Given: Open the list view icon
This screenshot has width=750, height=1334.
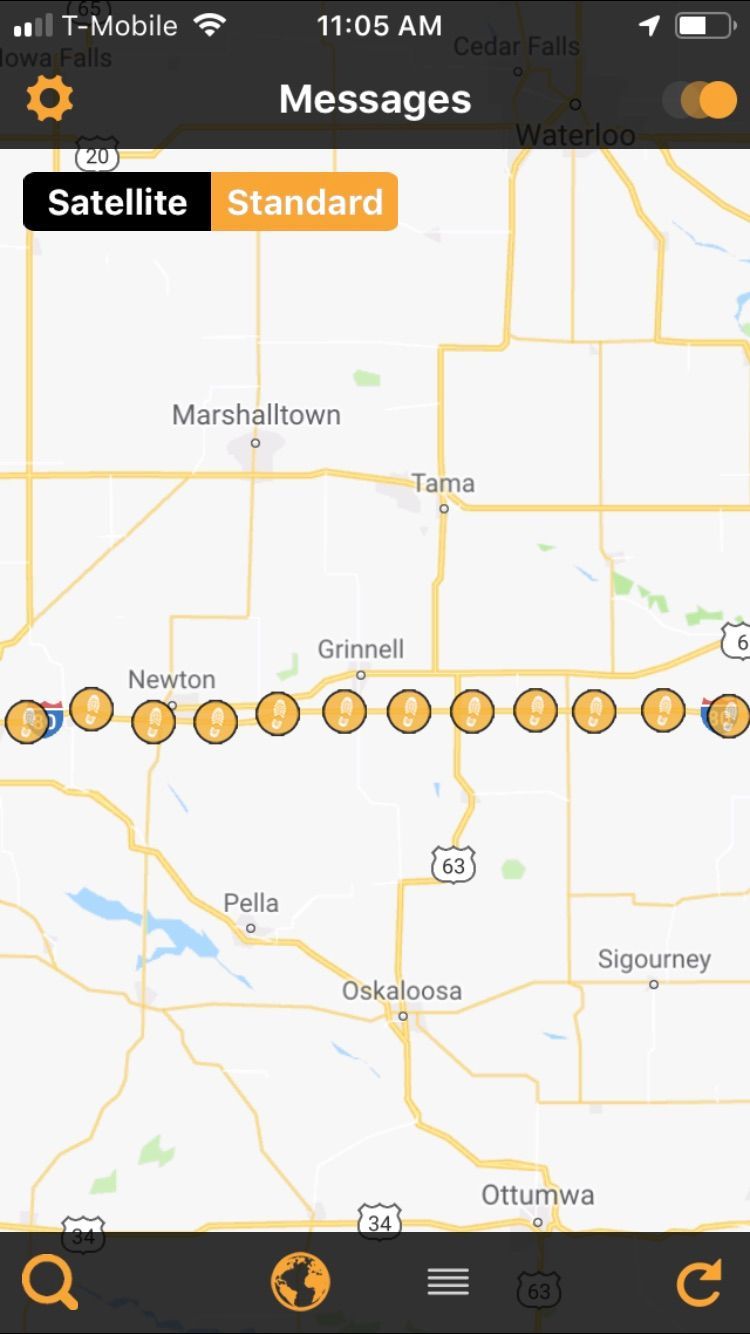Looking at the screenshot, I should [448, 1282].
